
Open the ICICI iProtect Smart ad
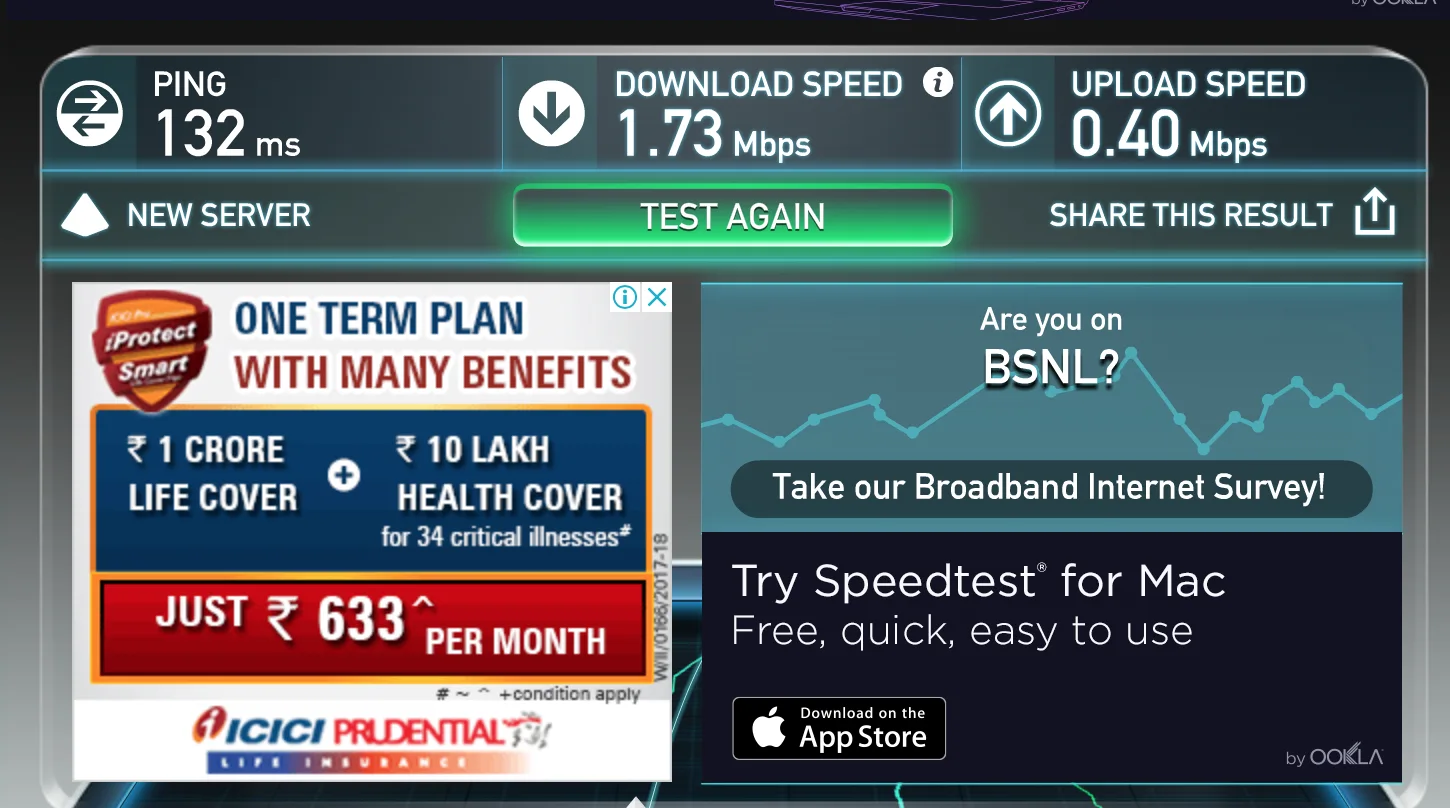pos(370,500)
